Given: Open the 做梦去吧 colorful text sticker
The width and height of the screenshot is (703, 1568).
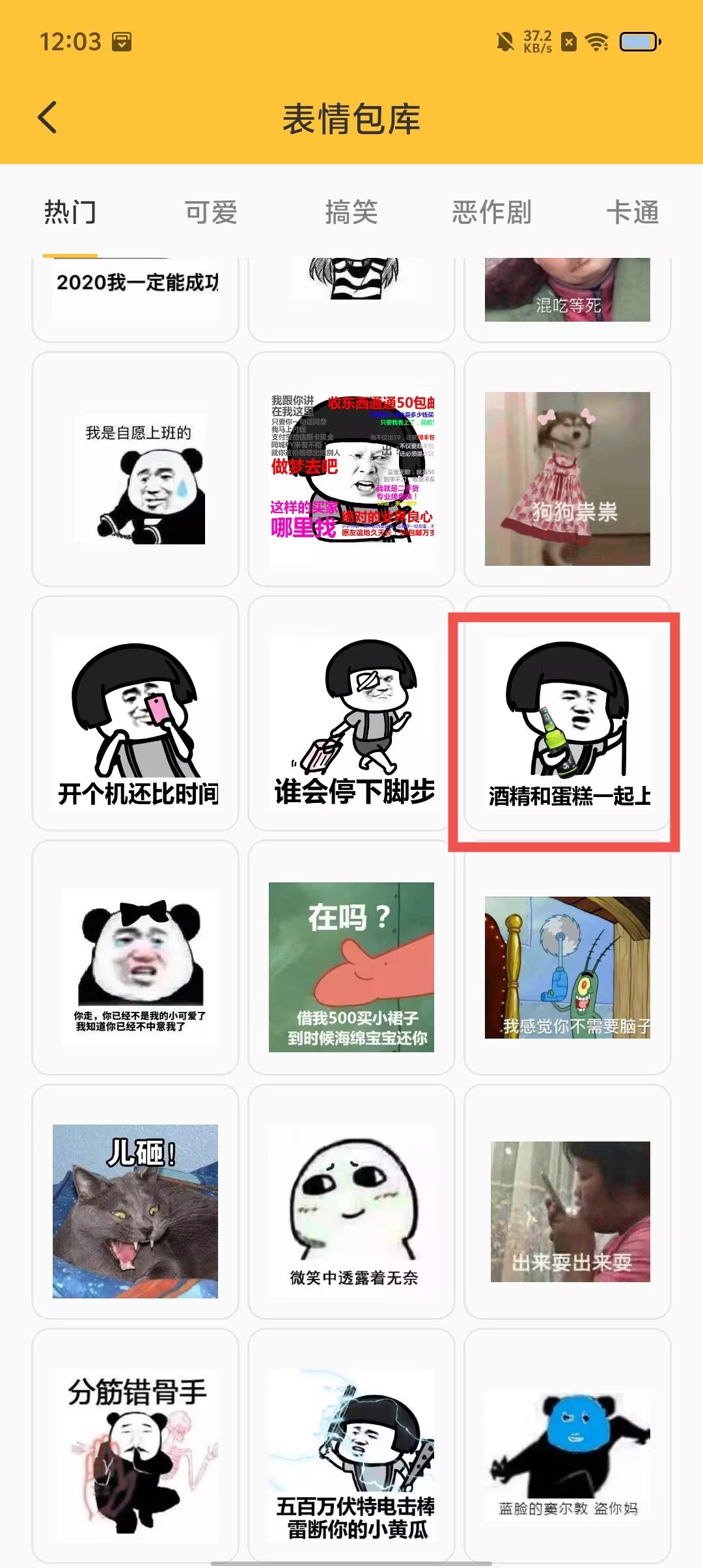Looking at the screenshot, I should tap(351, 470).
